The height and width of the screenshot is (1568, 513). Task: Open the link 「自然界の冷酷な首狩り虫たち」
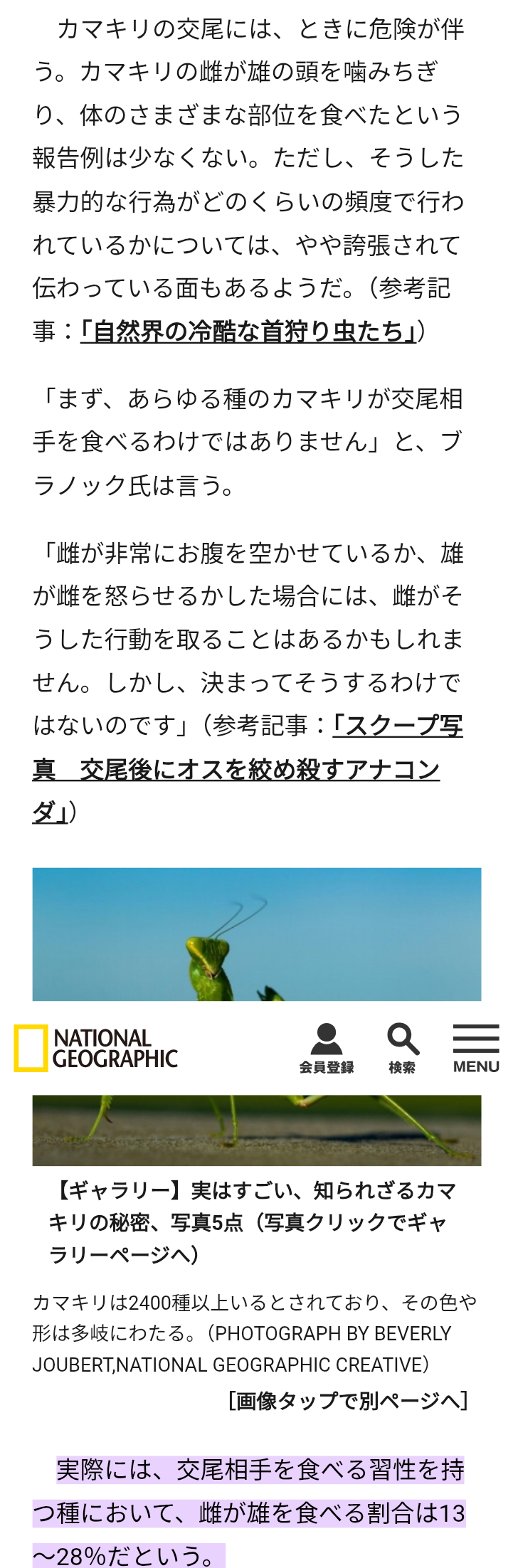(248, 332)
